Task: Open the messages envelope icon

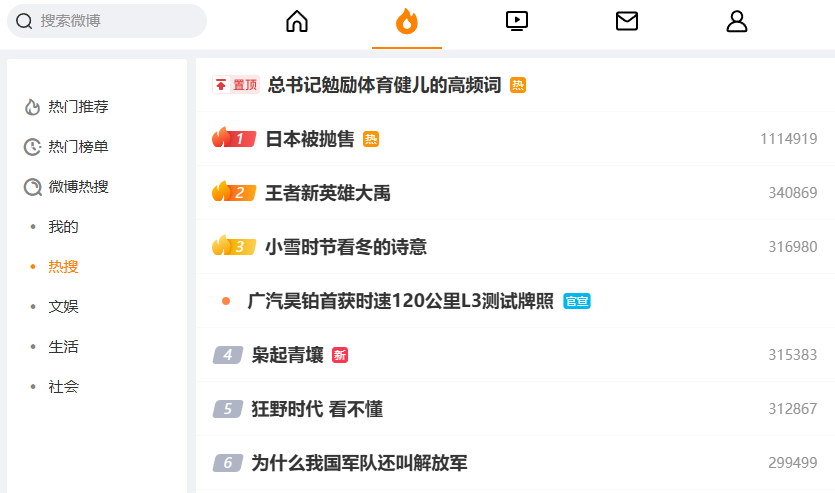Action: (x=627, y=21)
